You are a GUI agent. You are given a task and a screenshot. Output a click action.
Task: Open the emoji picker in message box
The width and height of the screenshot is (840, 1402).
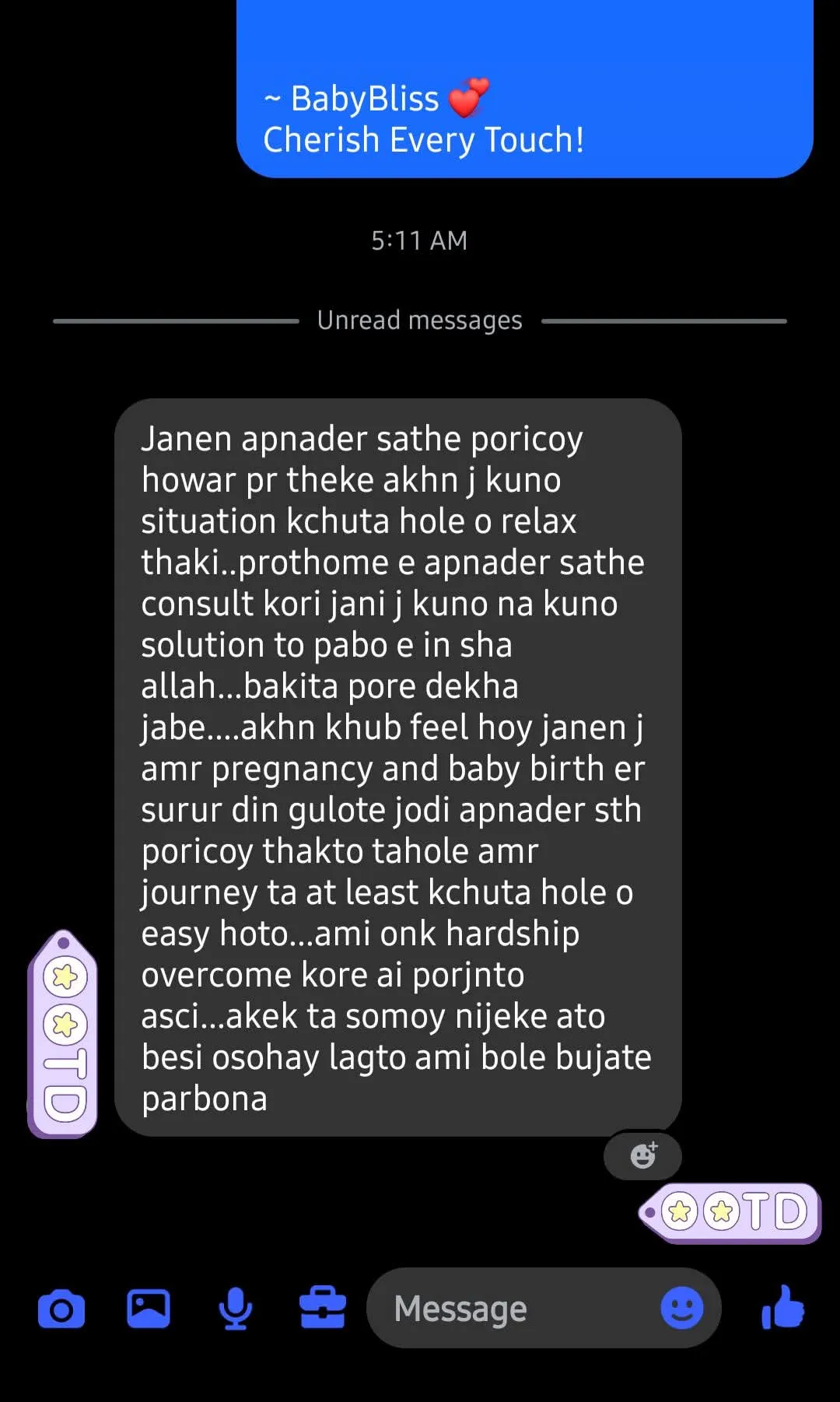tap(681, 1308)
